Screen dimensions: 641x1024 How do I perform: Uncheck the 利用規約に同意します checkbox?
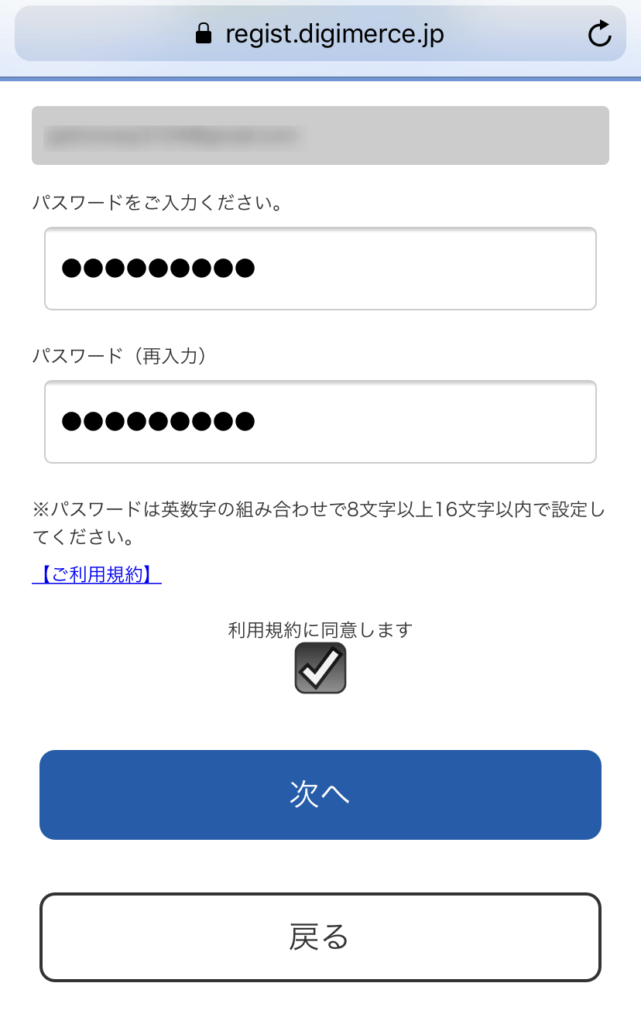[320, 668]
